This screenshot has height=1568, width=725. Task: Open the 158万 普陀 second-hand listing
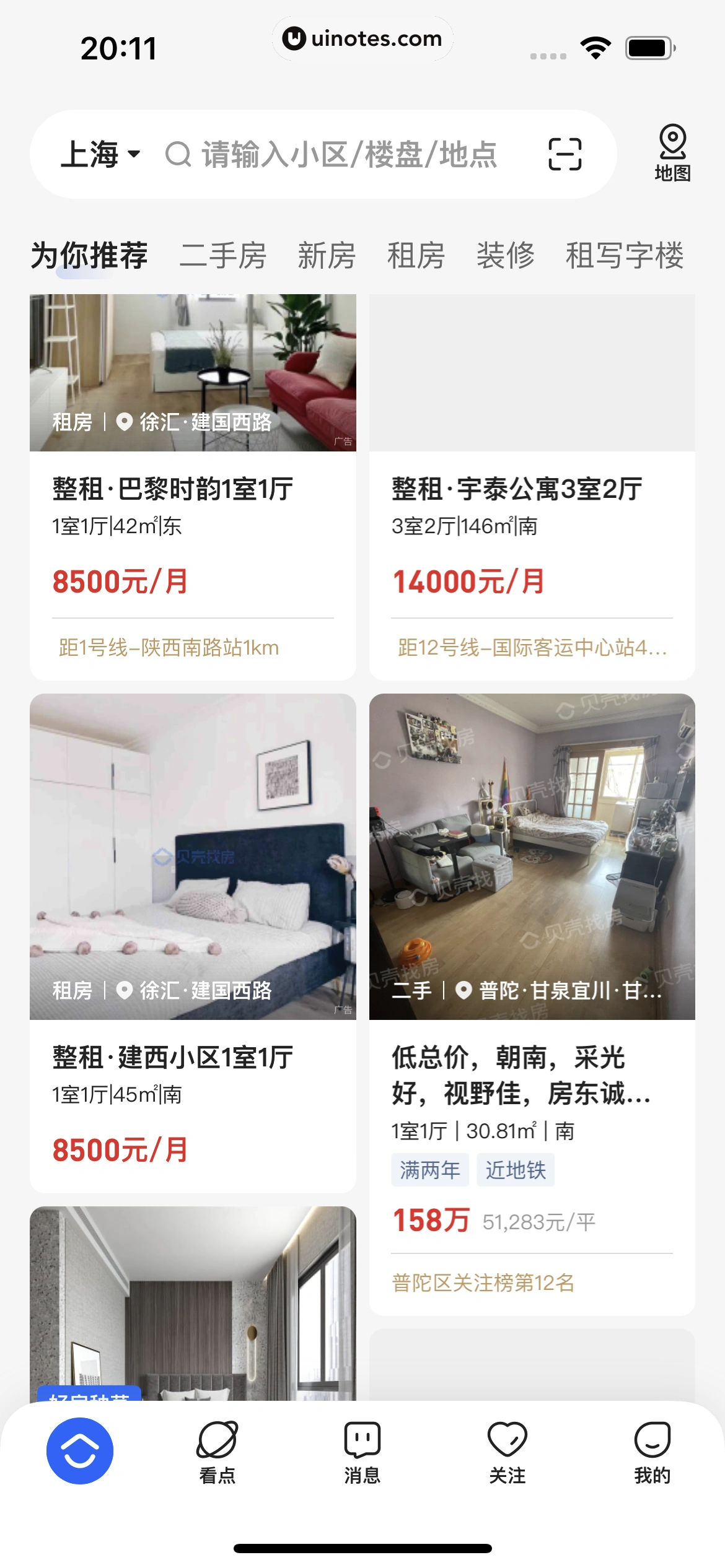click(x=532, y=1075)
